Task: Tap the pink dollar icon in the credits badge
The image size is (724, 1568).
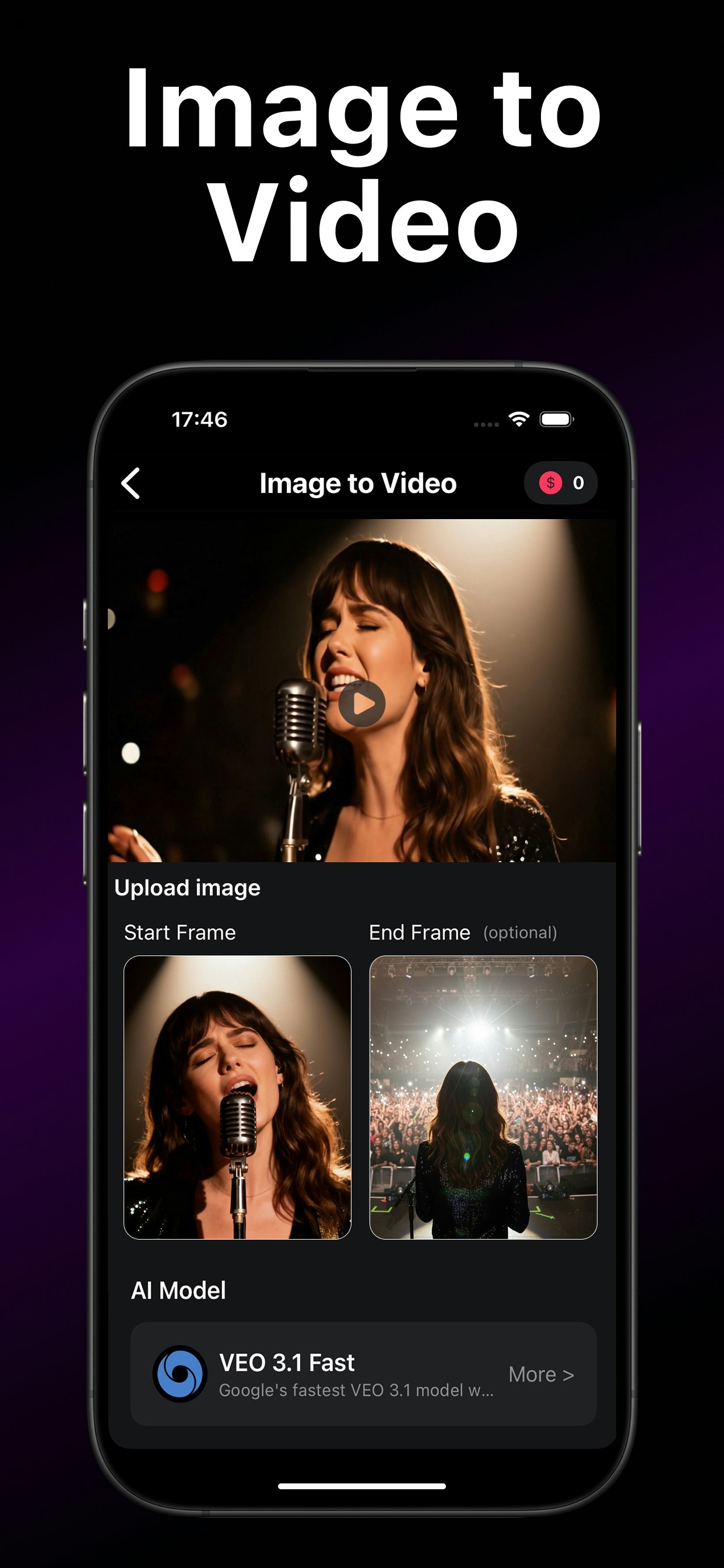Action: pos(553,482)
